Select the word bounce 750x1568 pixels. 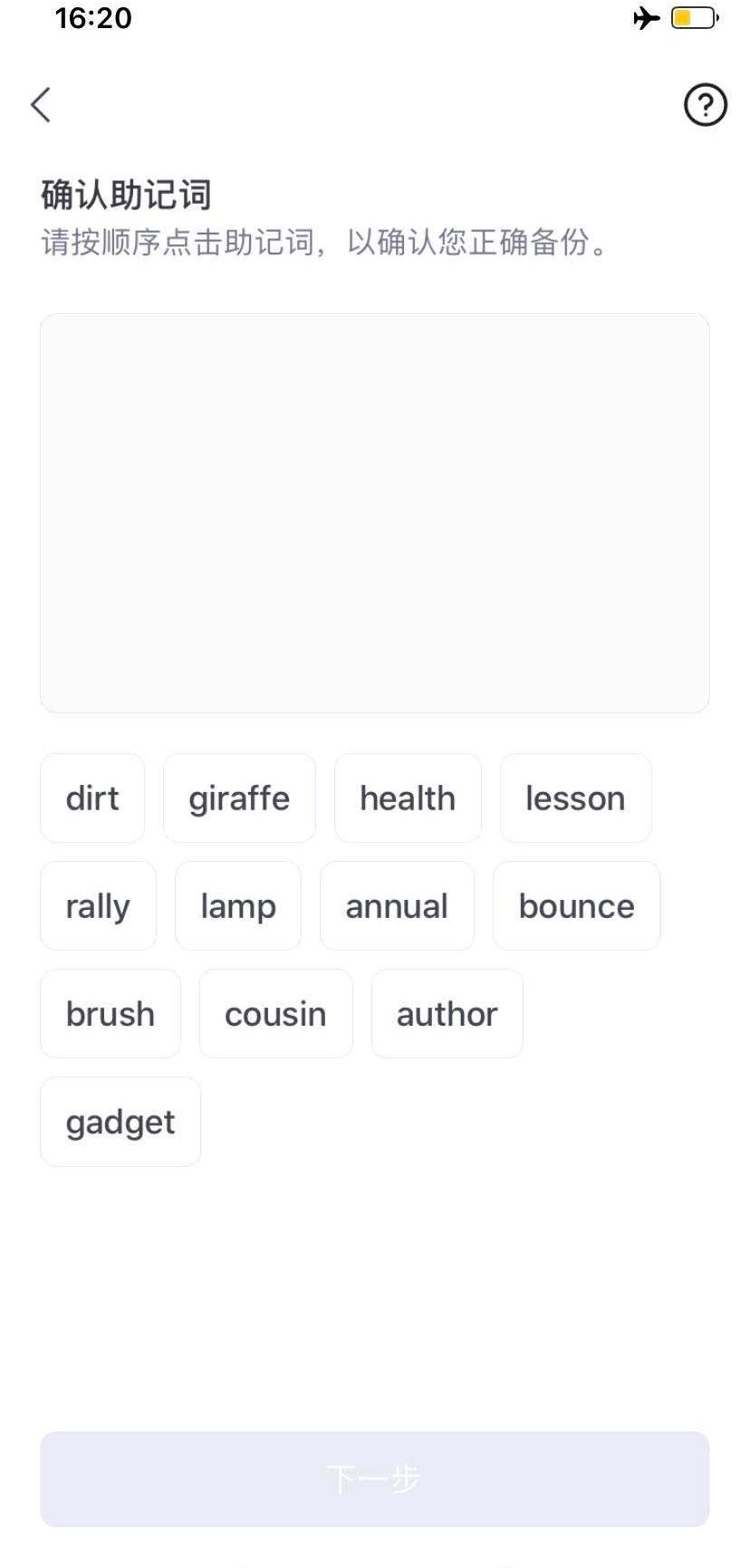click(576, 906)
